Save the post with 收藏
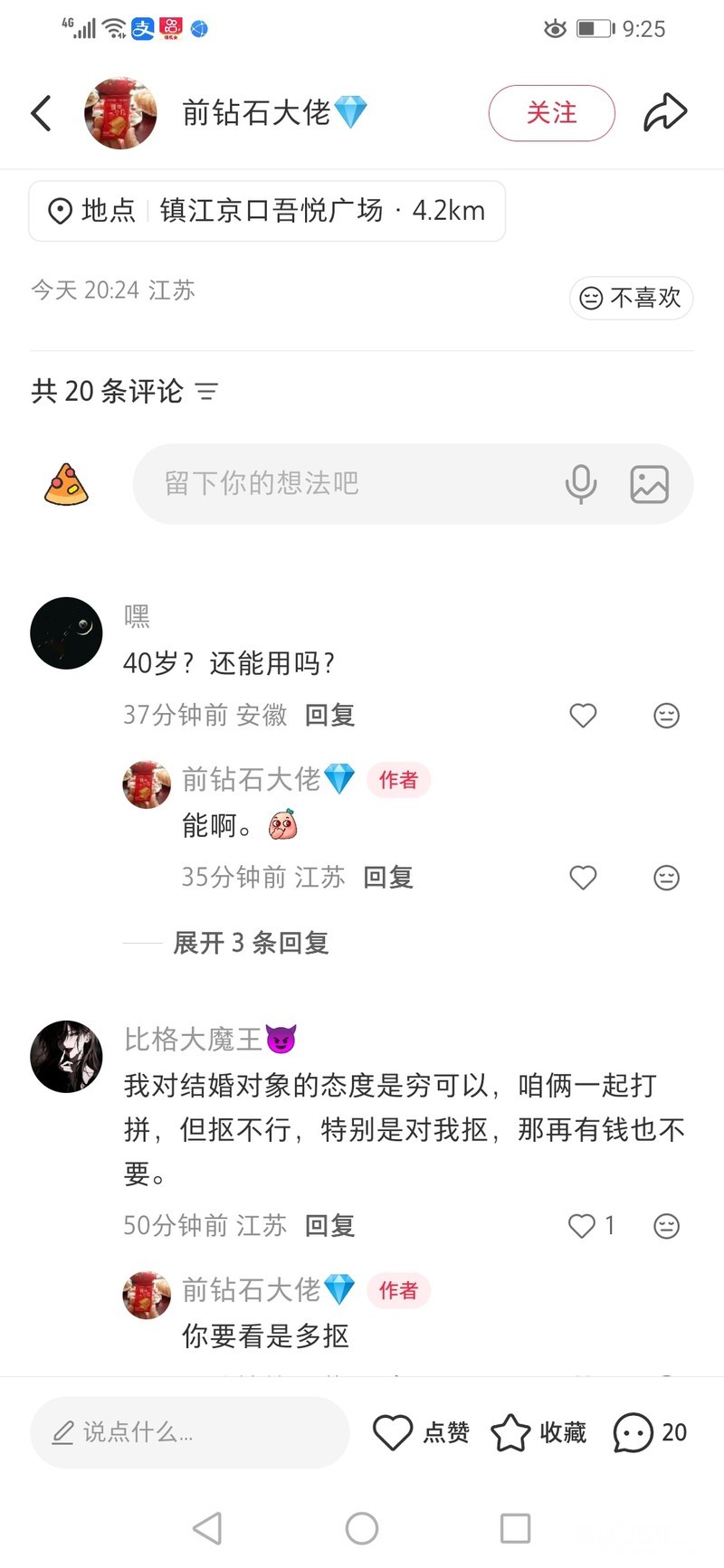The height and width of the screenshot is (1568, 724). click(x=510, y=1432)
